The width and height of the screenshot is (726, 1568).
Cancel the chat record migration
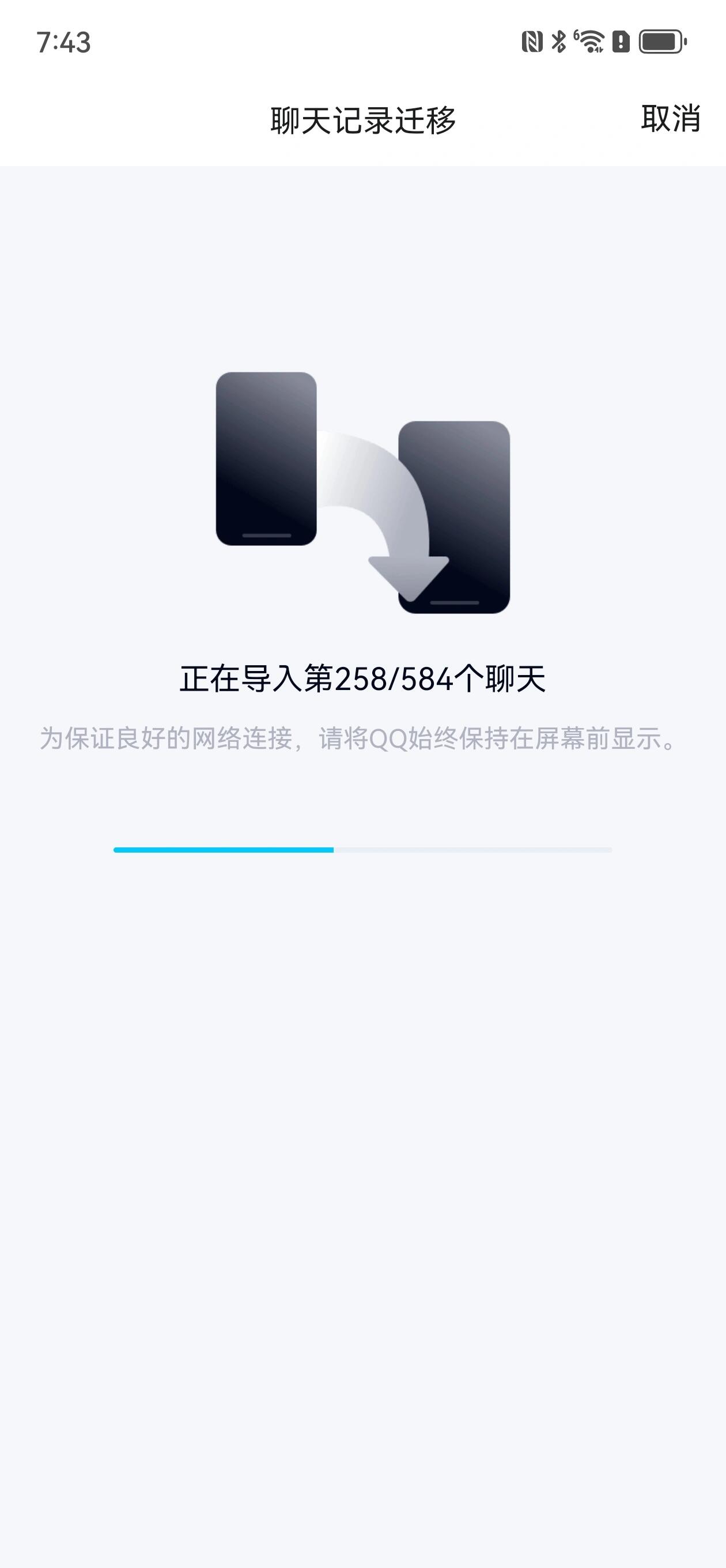point(670,118)
